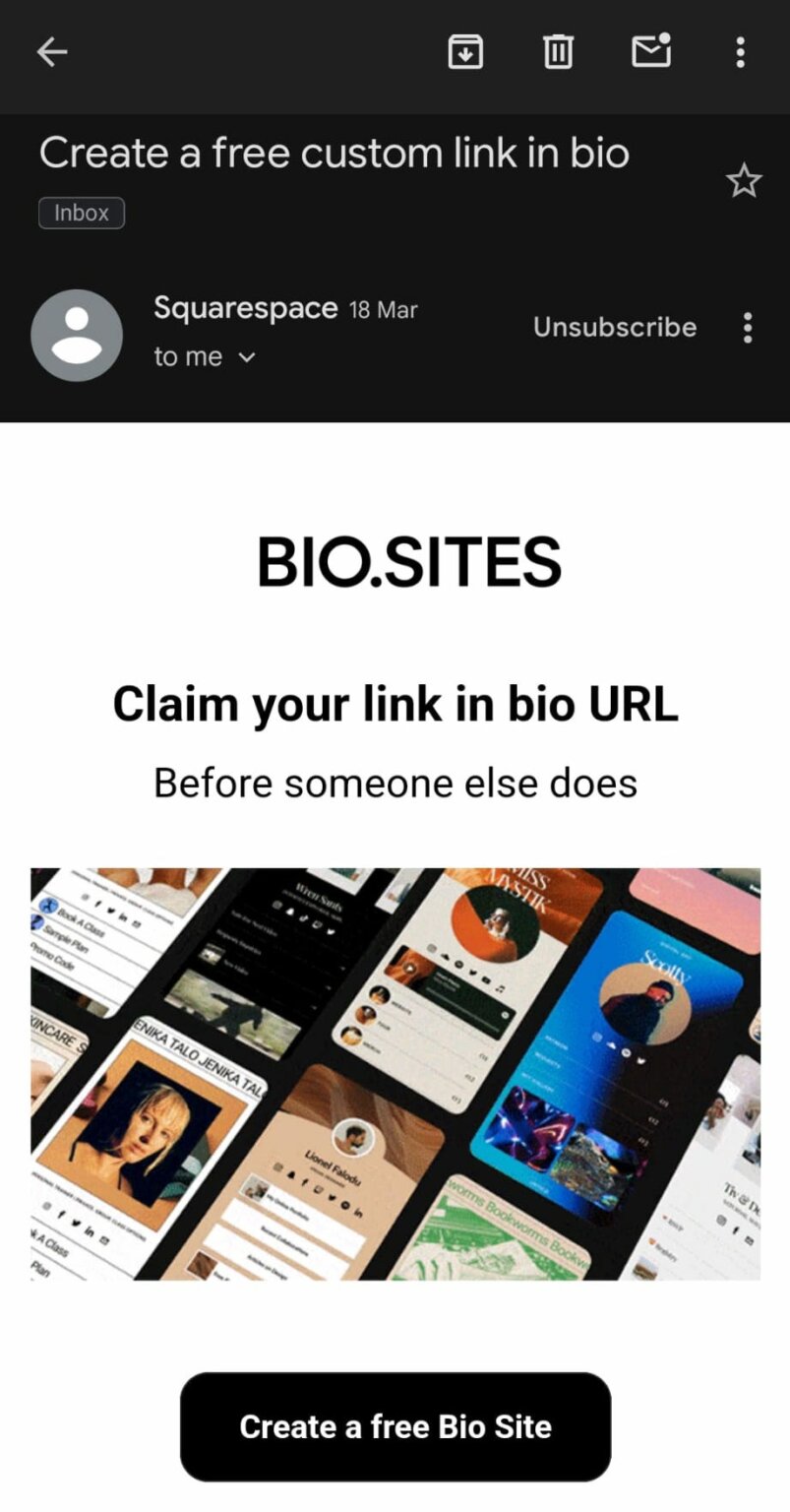790x1512 pixels.
Task: Tap Create a free Bio Site
Action: pos(395,1426)
